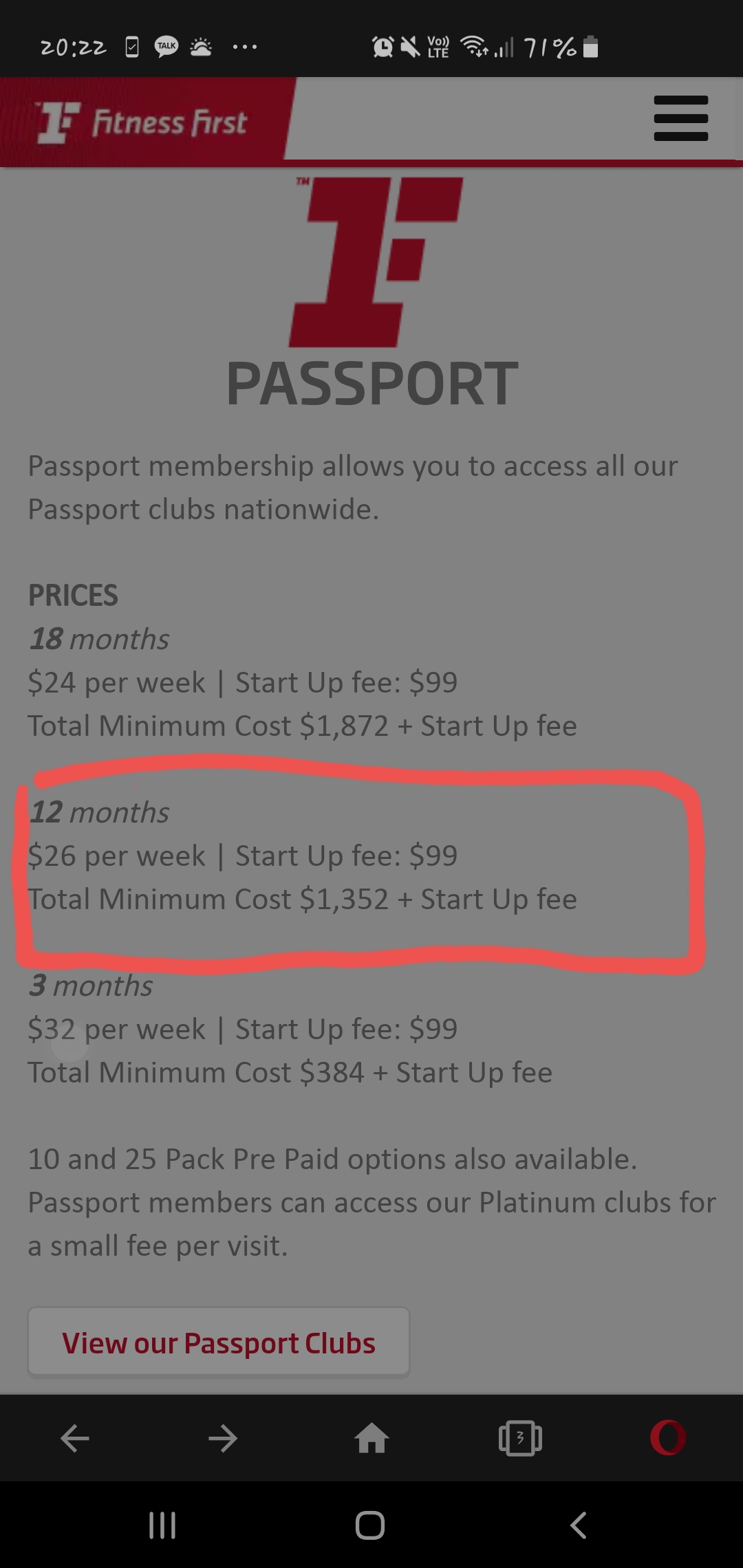Tap the system home button
The height and width of the screenshot is (1568, 743).
370,1525
